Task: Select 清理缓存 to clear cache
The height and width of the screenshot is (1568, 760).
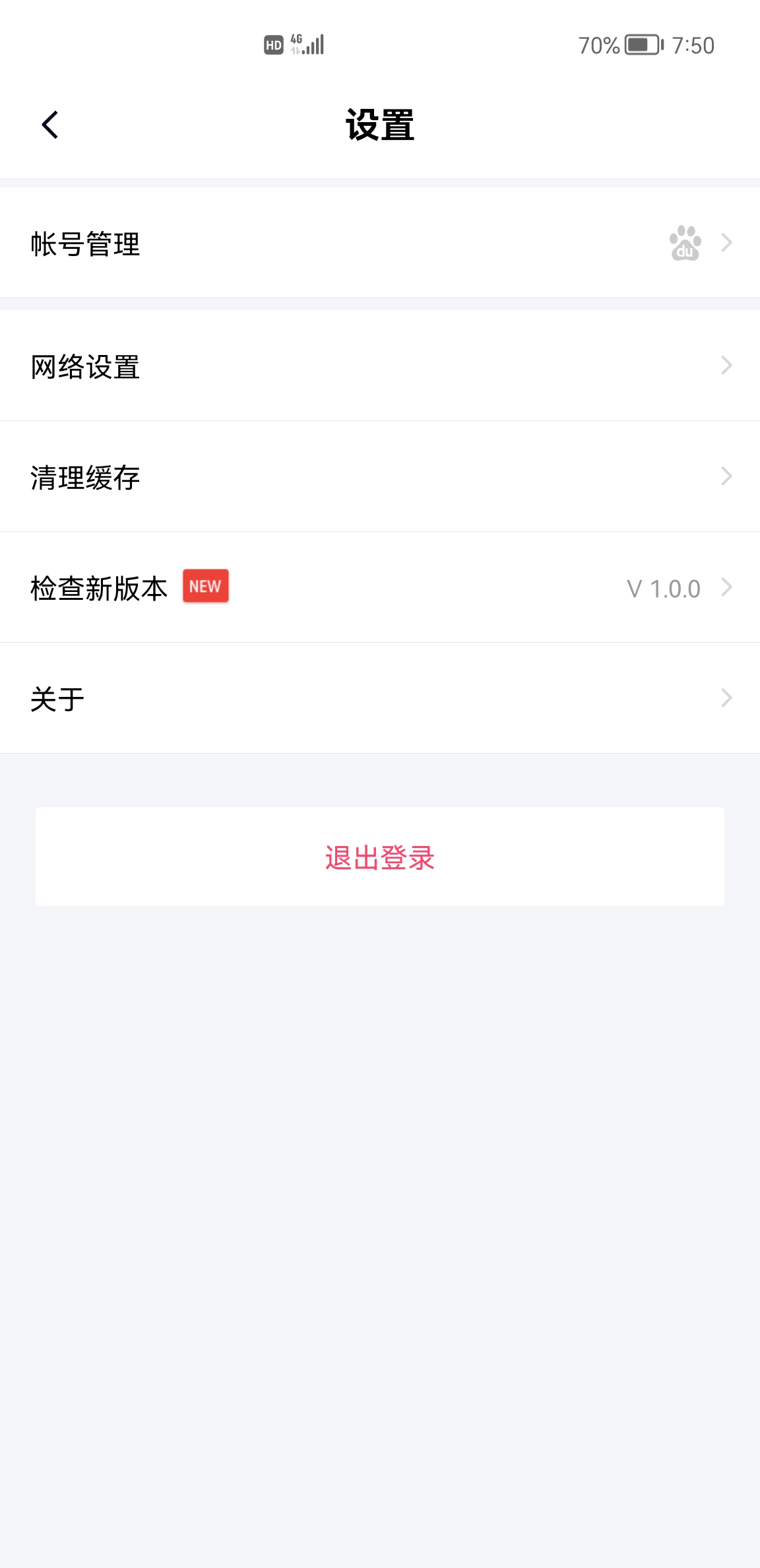Action: 380,476
